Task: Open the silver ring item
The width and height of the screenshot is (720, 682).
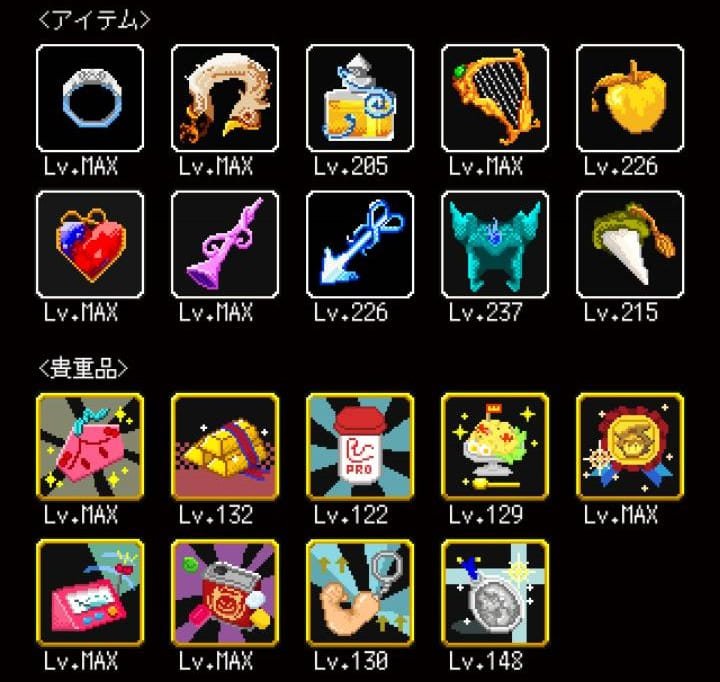Action: 90,98
